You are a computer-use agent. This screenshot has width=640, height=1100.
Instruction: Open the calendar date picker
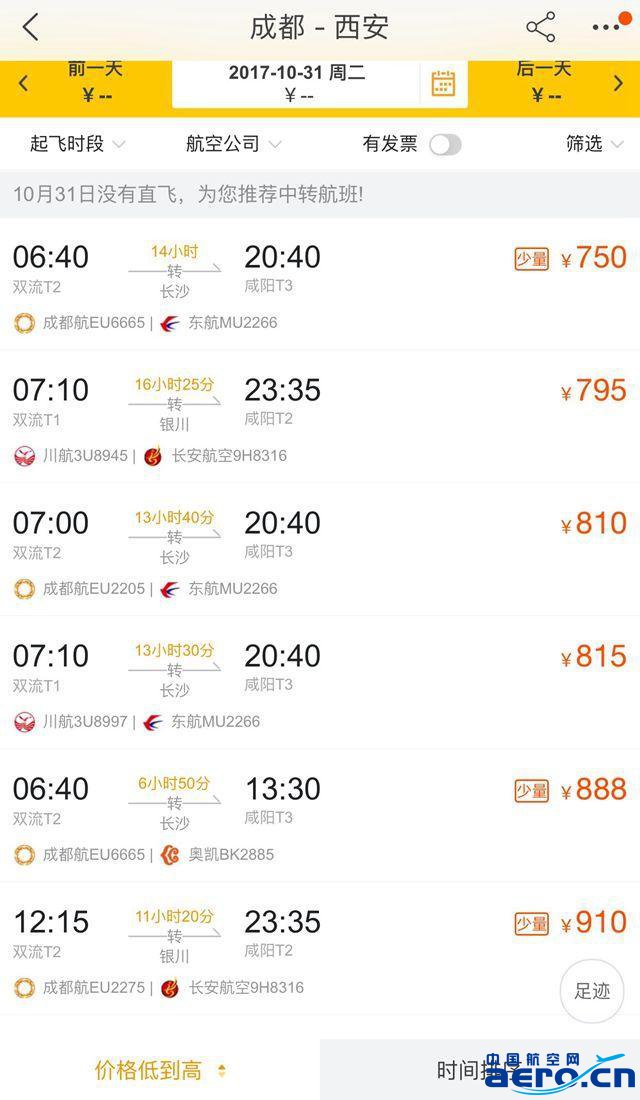coord(443,84)
